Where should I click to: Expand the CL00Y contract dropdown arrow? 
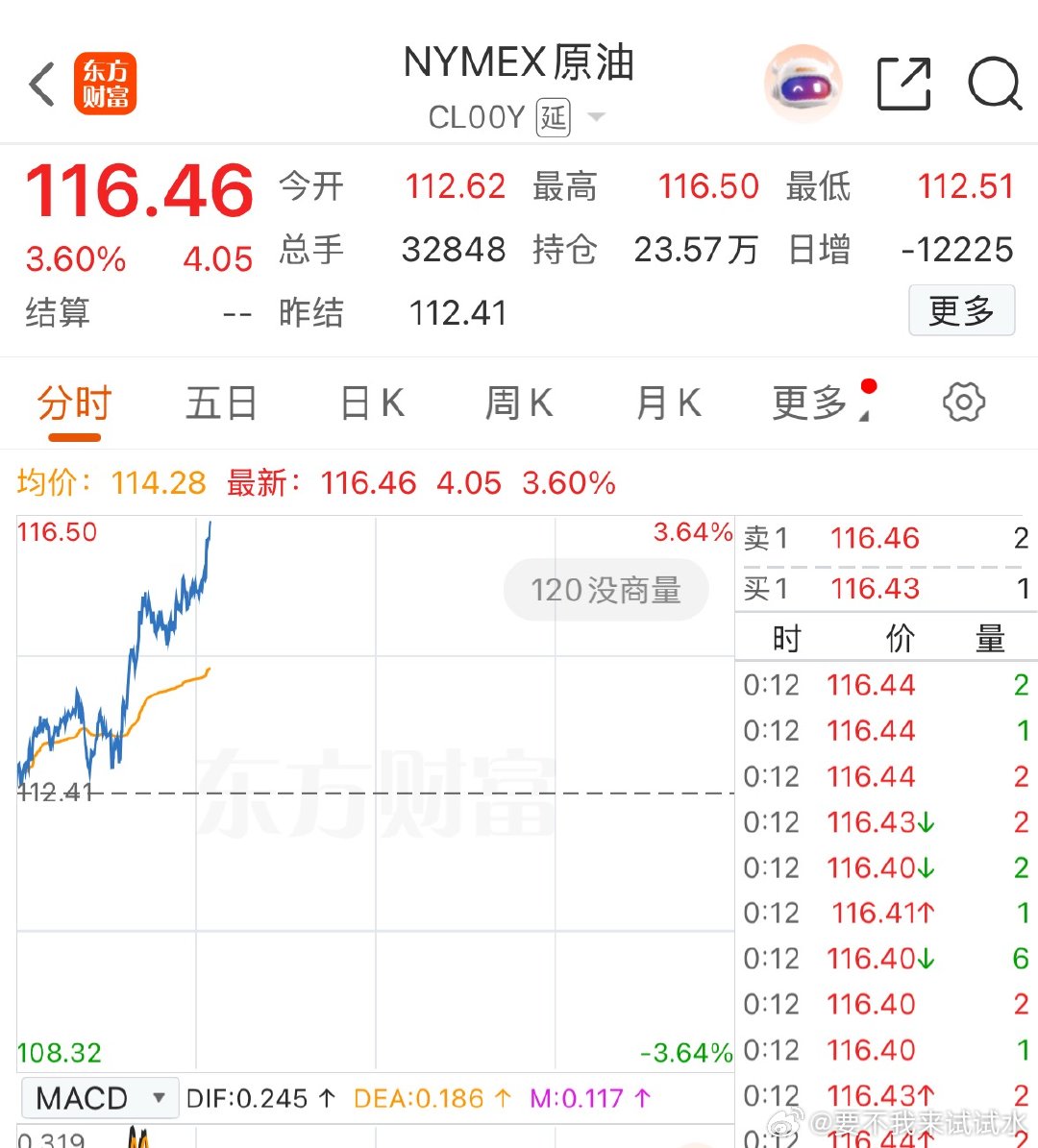tap(596, 118)
